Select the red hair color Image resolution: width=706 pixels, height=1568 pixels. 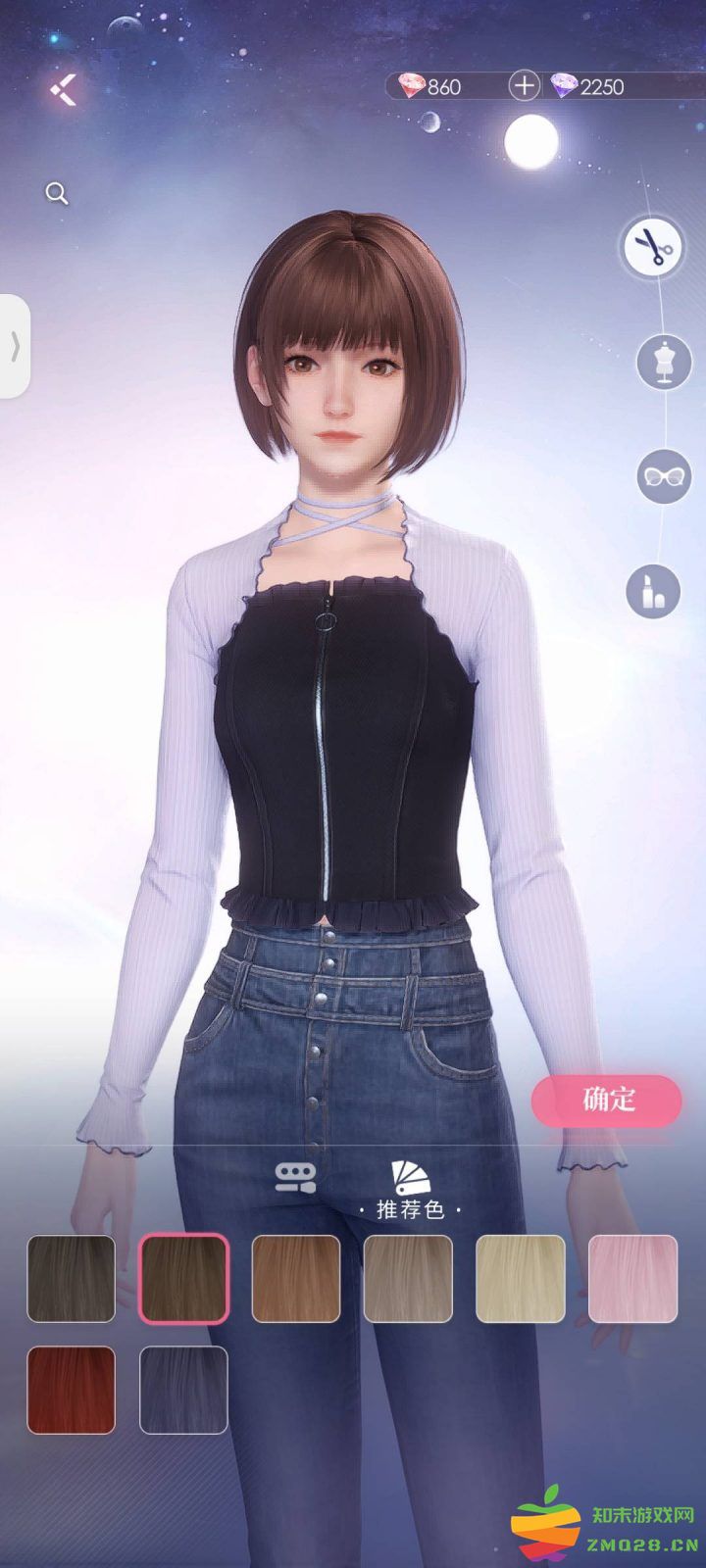(x=71, y=1390)
